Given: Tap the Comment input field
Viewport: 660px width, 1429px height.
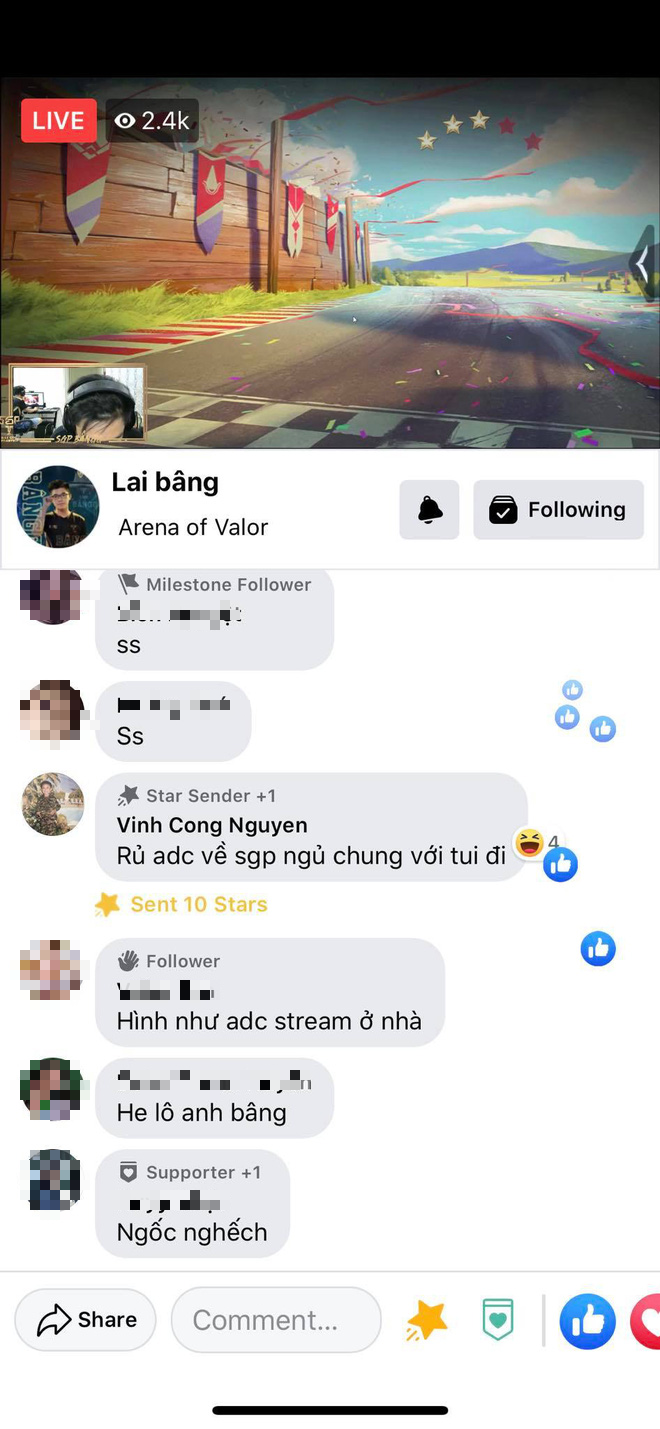Looking at the screenshot, I should pyautogui.click(x=276, y=1320).
